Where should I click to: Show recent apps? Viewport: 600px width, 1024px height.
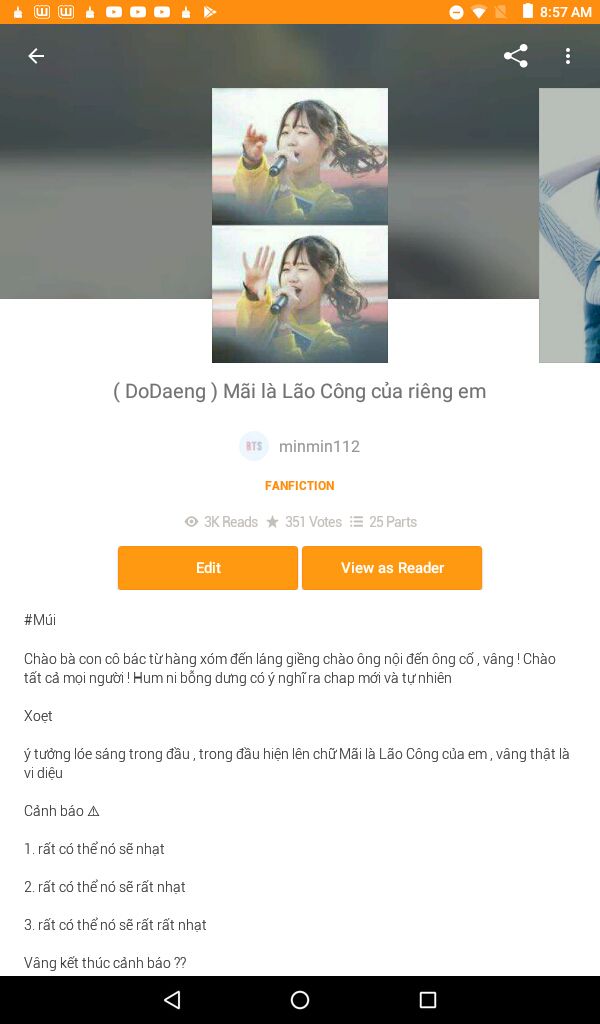428,1000
